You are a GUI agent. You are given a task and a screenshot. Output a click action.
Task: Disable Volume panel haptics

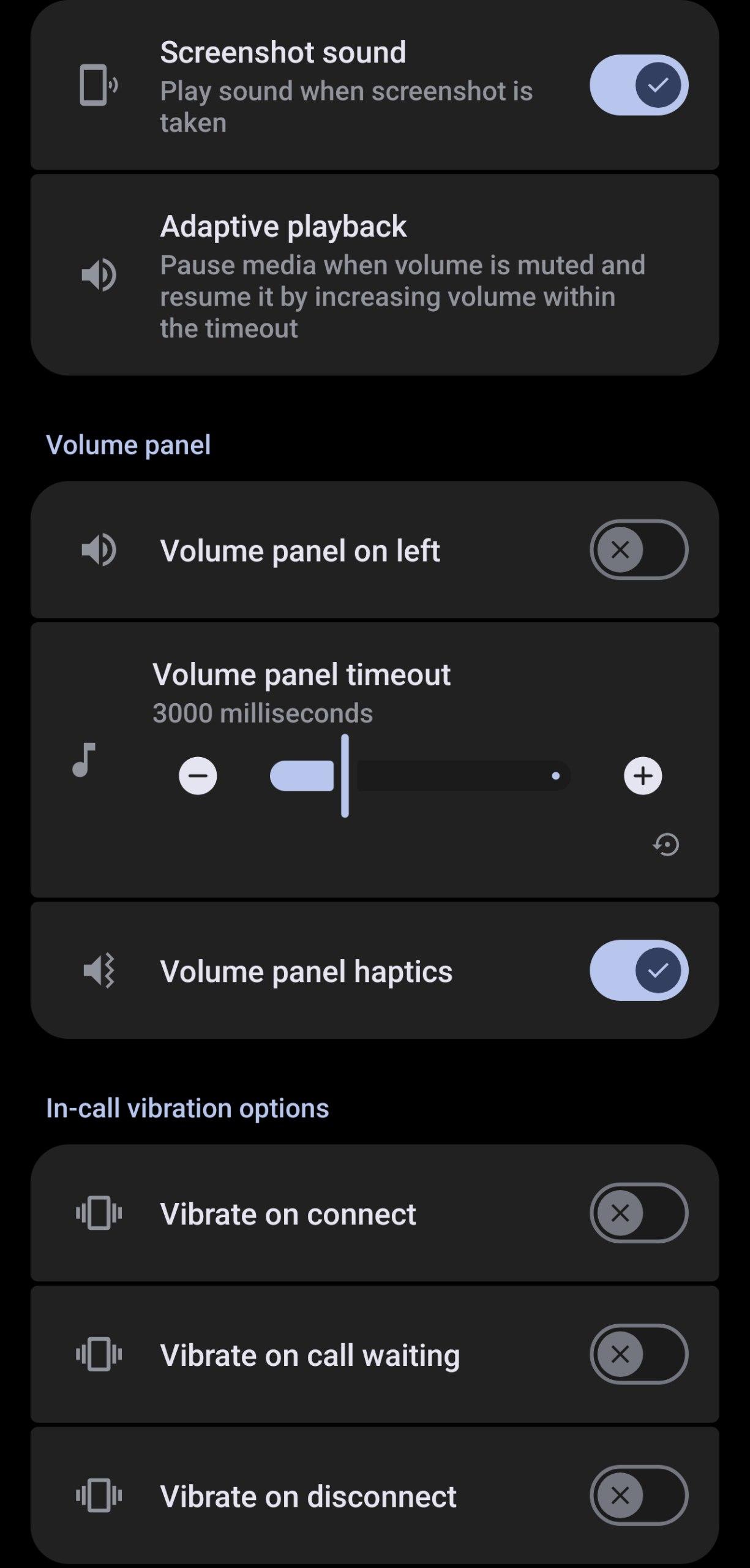point(639,970)
